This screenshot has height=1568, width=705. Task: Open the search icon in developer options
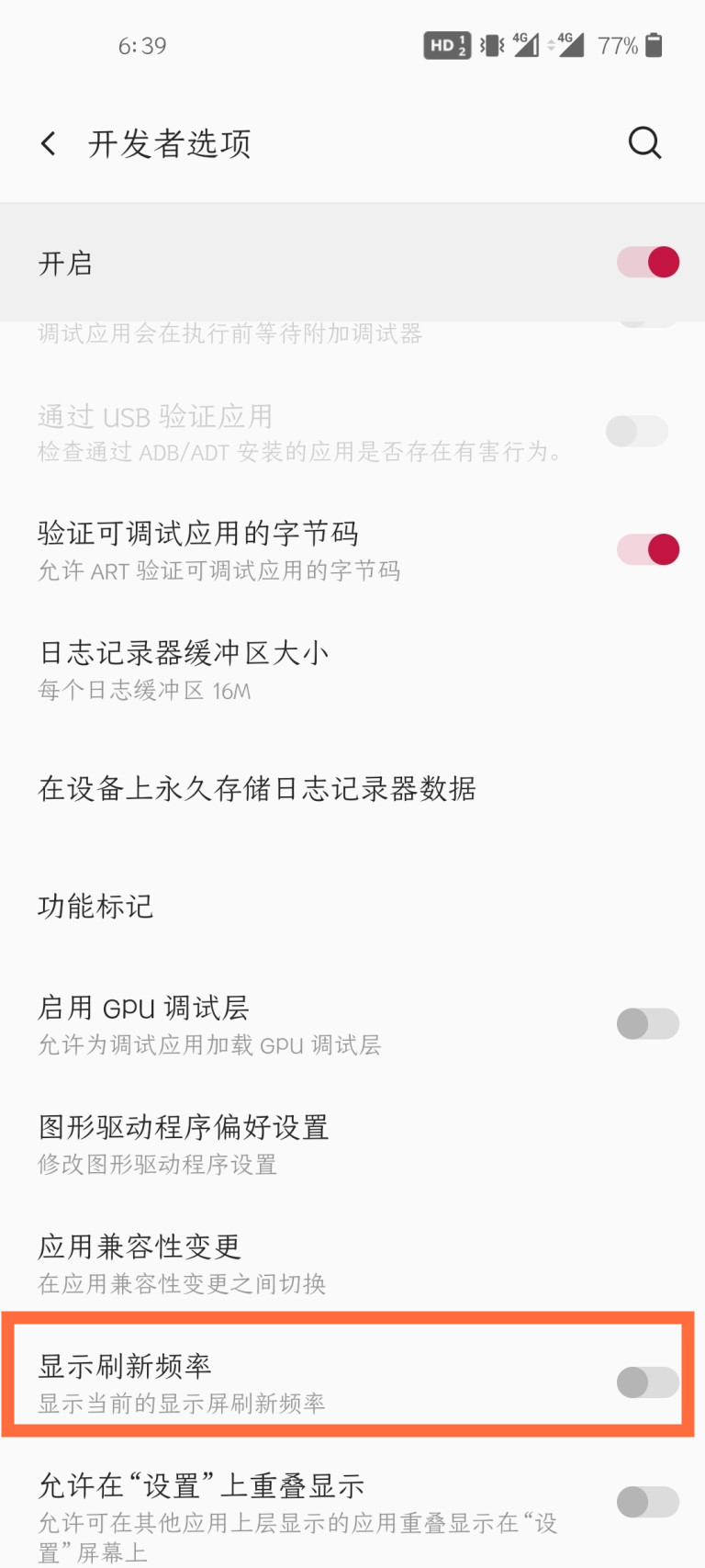tap(644, 143)
